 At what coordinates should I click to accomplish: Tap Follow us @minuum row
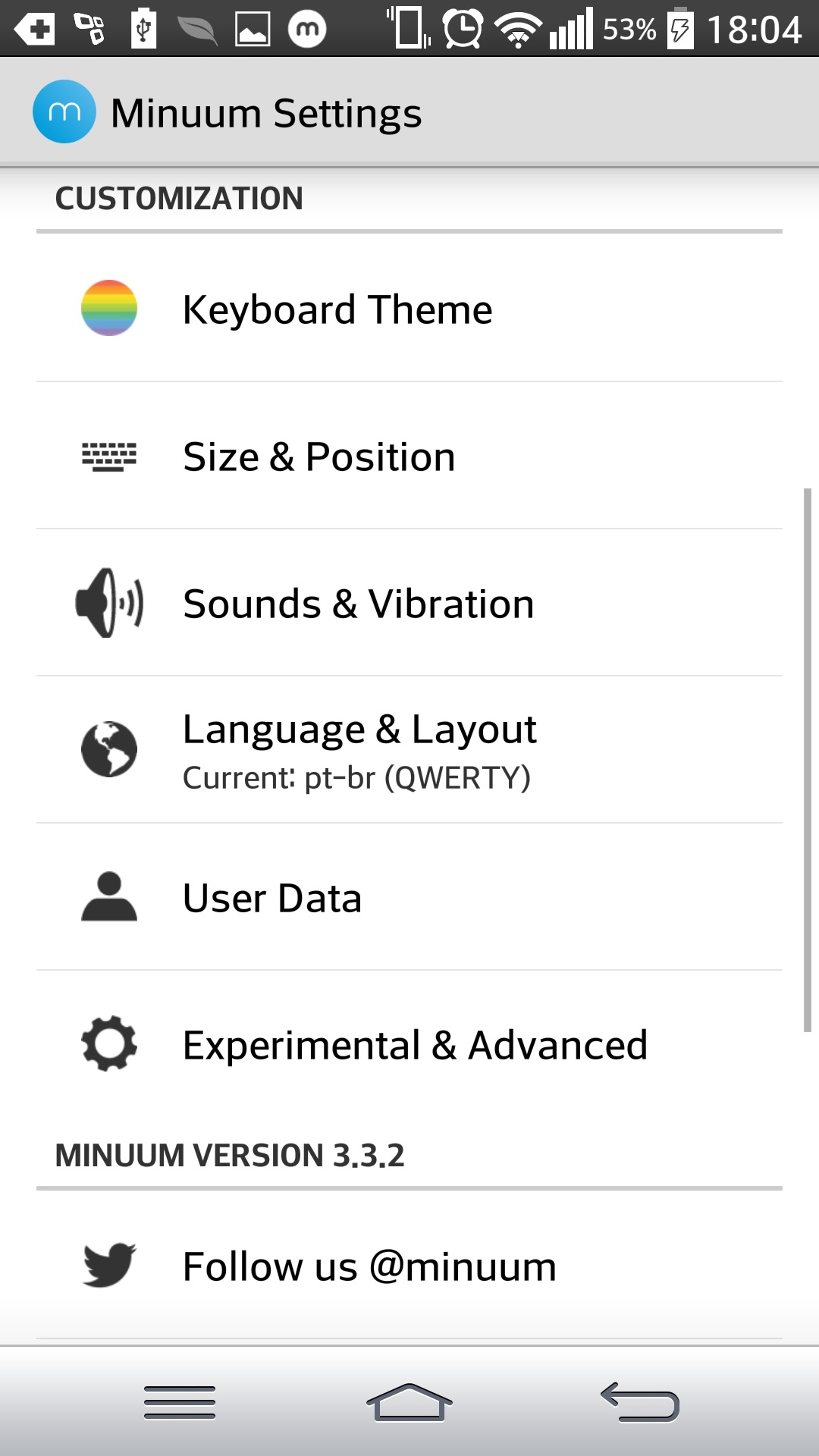click(x=409, y=1266)
